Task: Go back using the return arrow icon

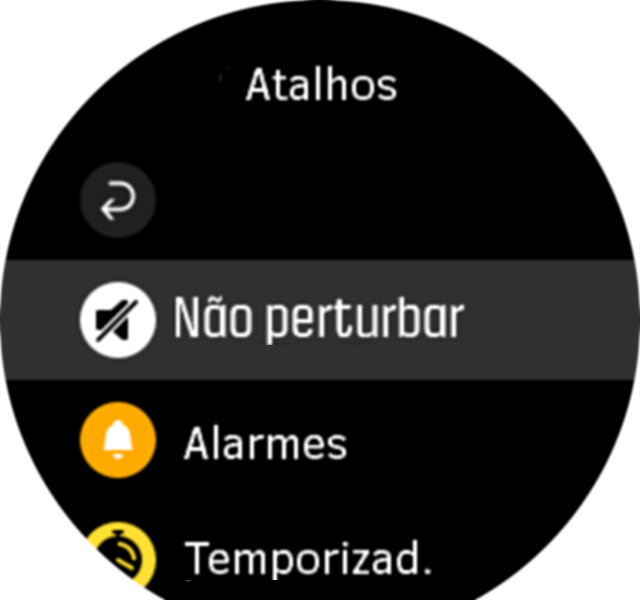Action: [x=118, y=200]
